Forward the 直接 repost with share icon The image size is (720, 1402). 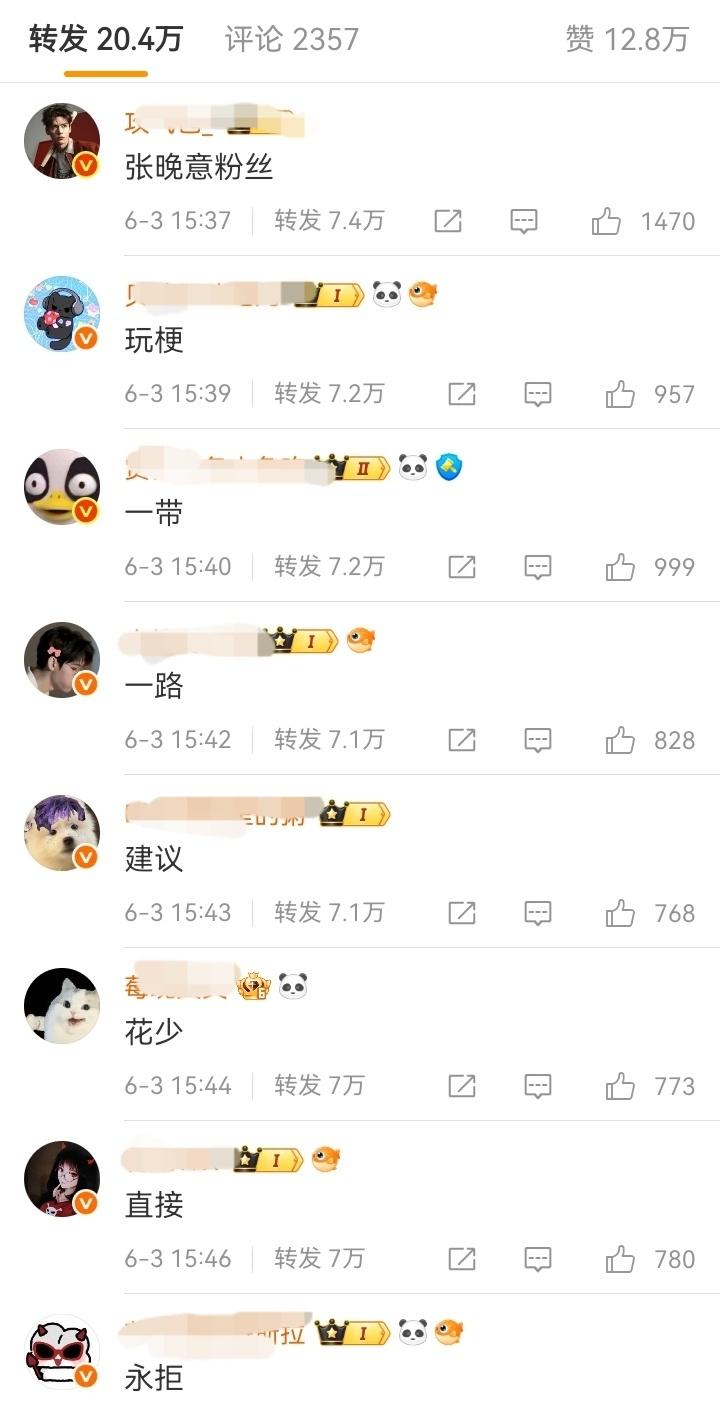[x=462, y=1259]
